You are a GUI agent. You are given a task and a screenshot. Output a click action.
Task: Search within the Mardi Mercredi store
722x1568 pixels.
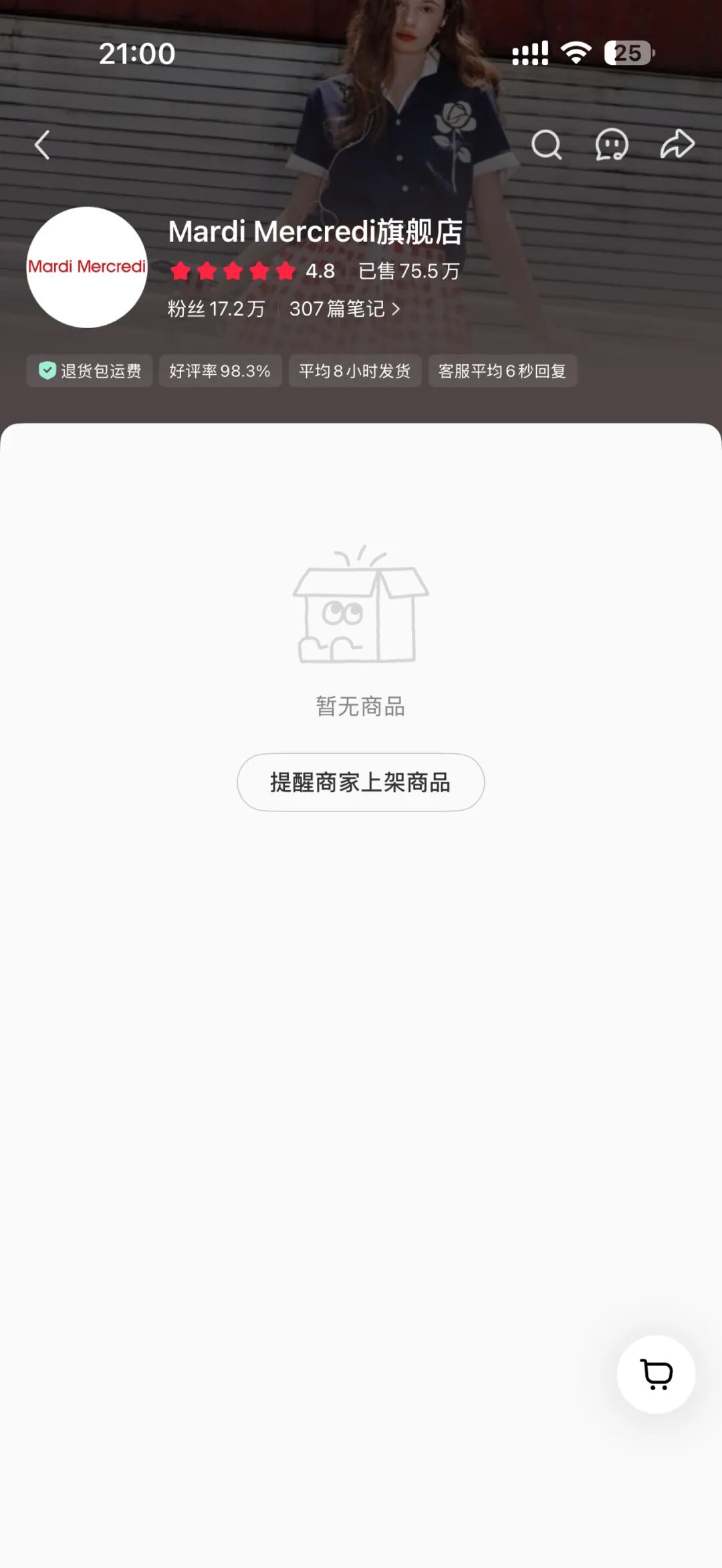click(546, 144)
